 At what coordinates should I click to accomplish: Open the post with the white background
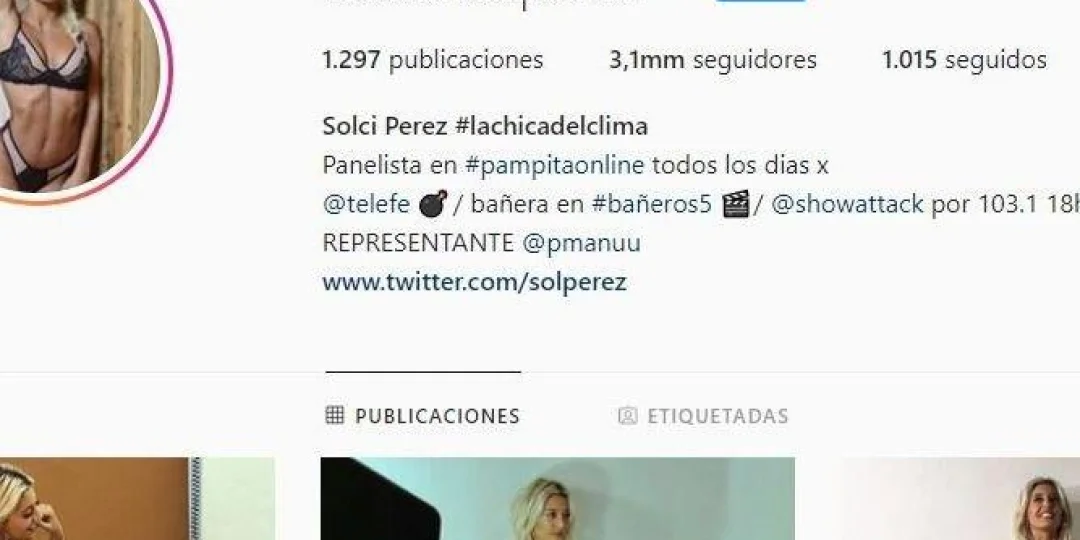click(x=960, y=499)
